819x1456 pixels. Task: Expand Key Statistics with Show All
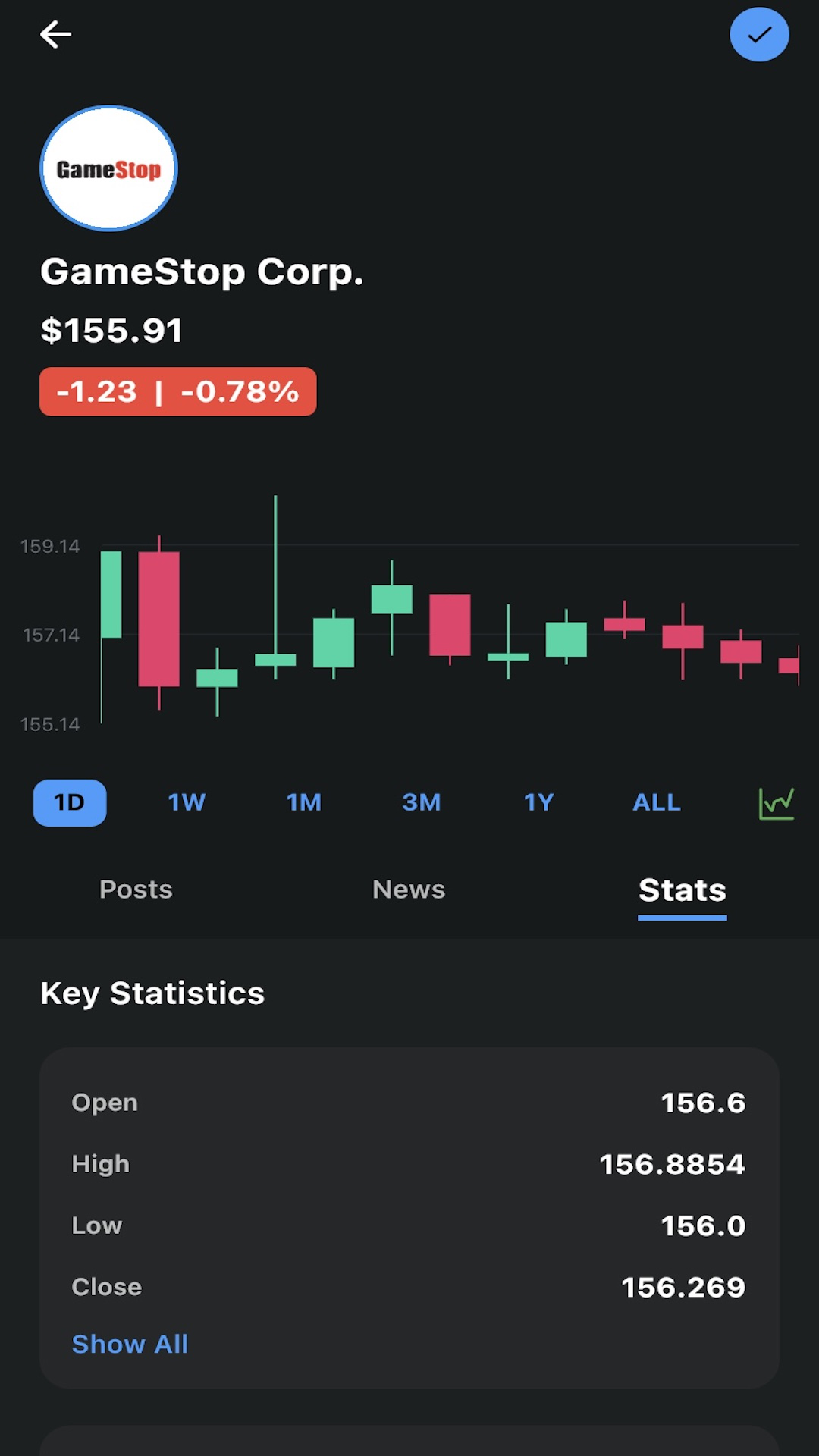point(130,1344)
